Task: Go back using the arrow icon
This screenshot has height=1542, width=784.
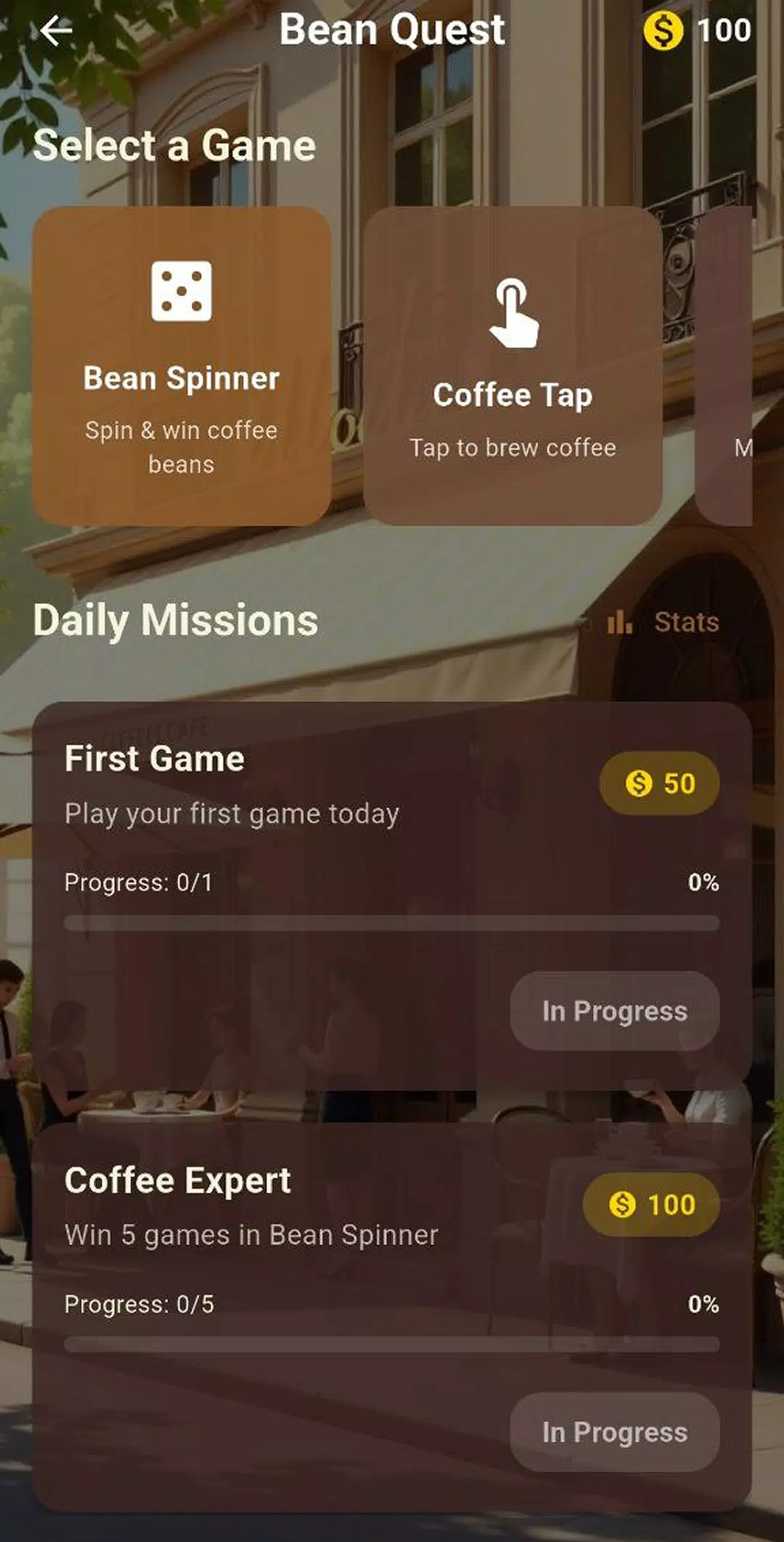Action: coord(56,30)
